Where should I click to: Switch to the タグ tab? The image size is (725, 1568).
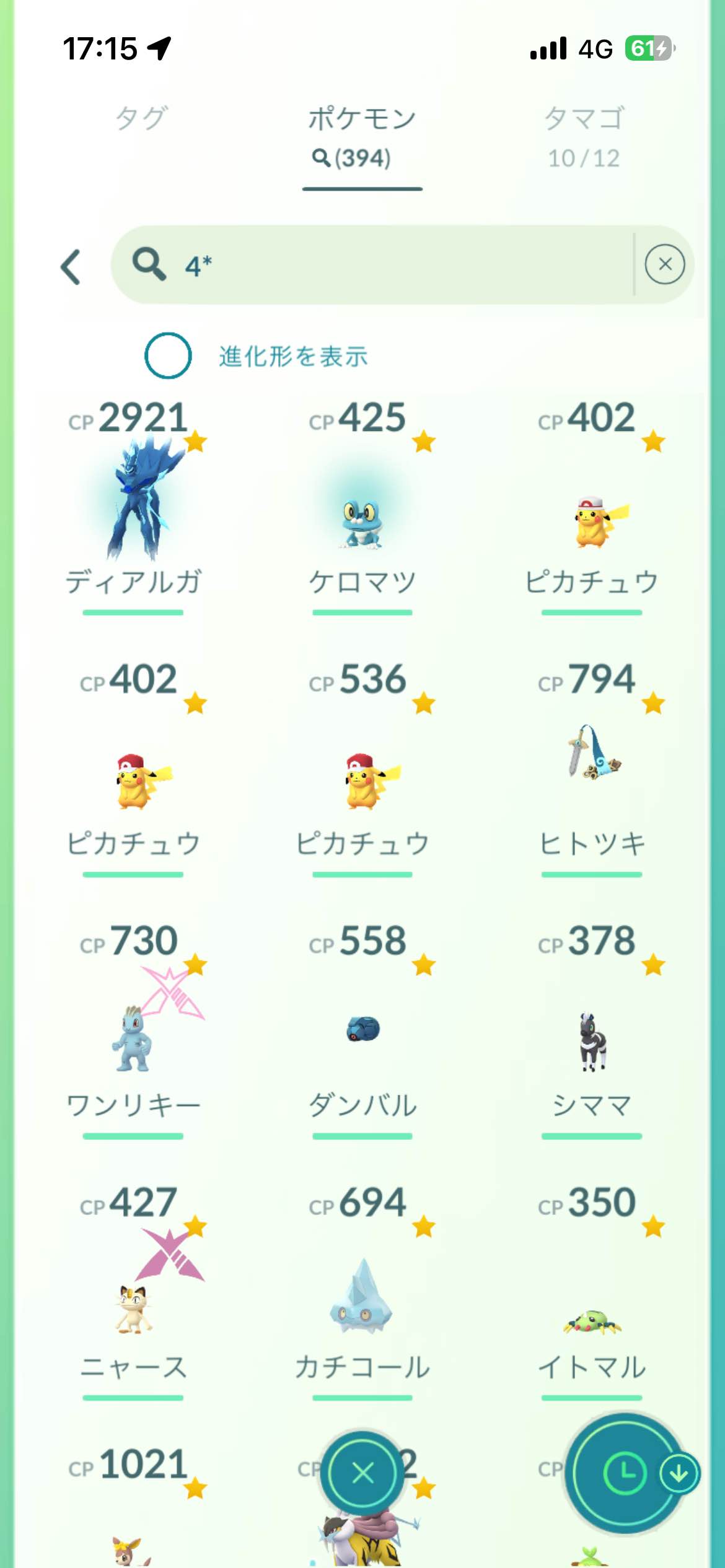[141, 119]
